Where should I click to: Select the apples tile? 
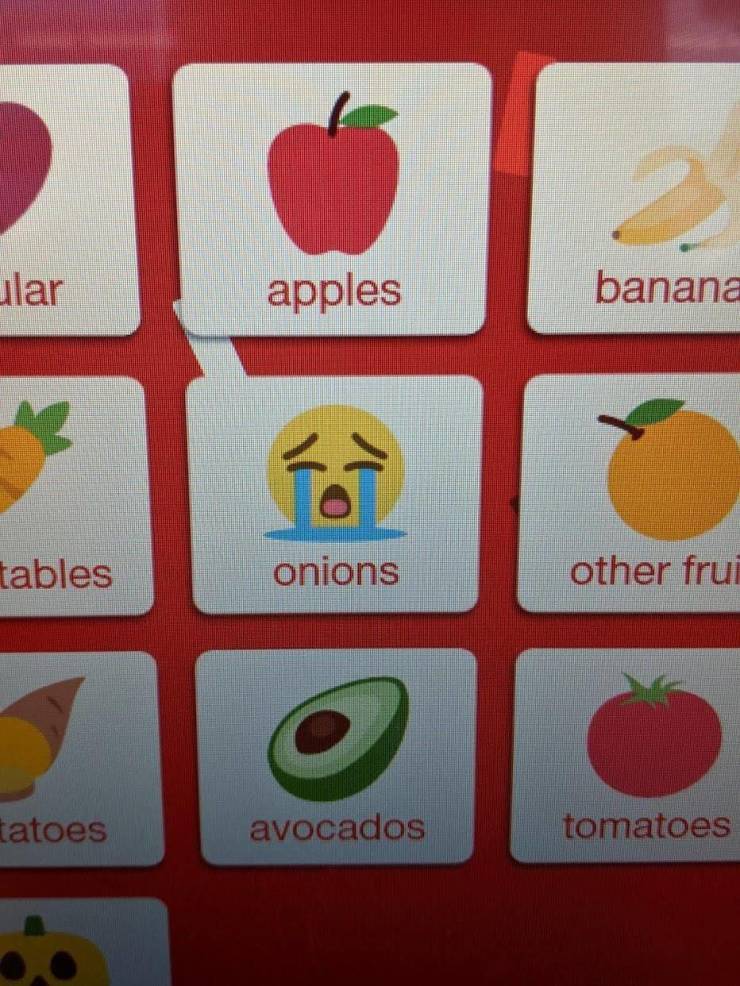332,200
